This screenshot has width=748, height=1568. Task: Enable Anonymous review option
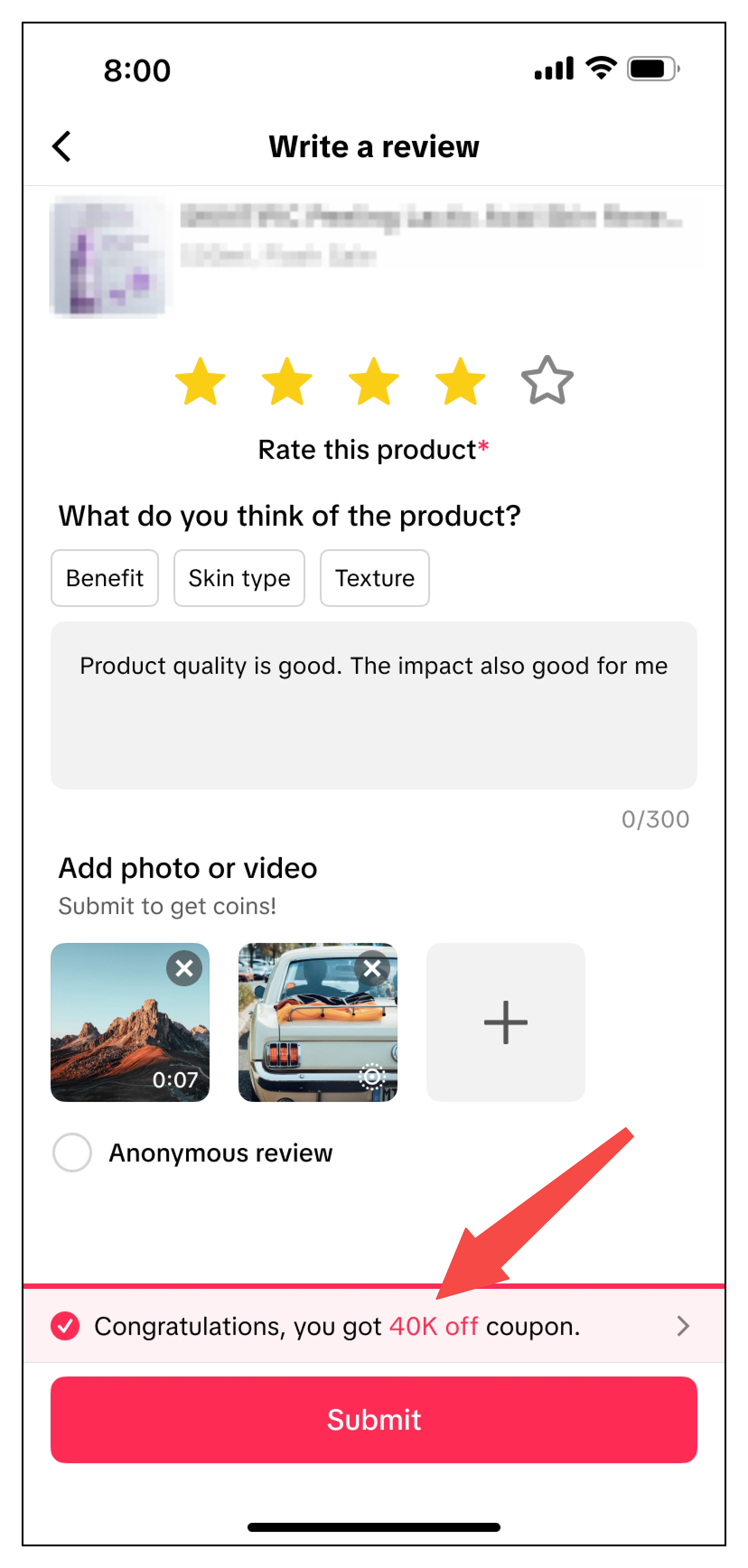tap(72, 1152)
